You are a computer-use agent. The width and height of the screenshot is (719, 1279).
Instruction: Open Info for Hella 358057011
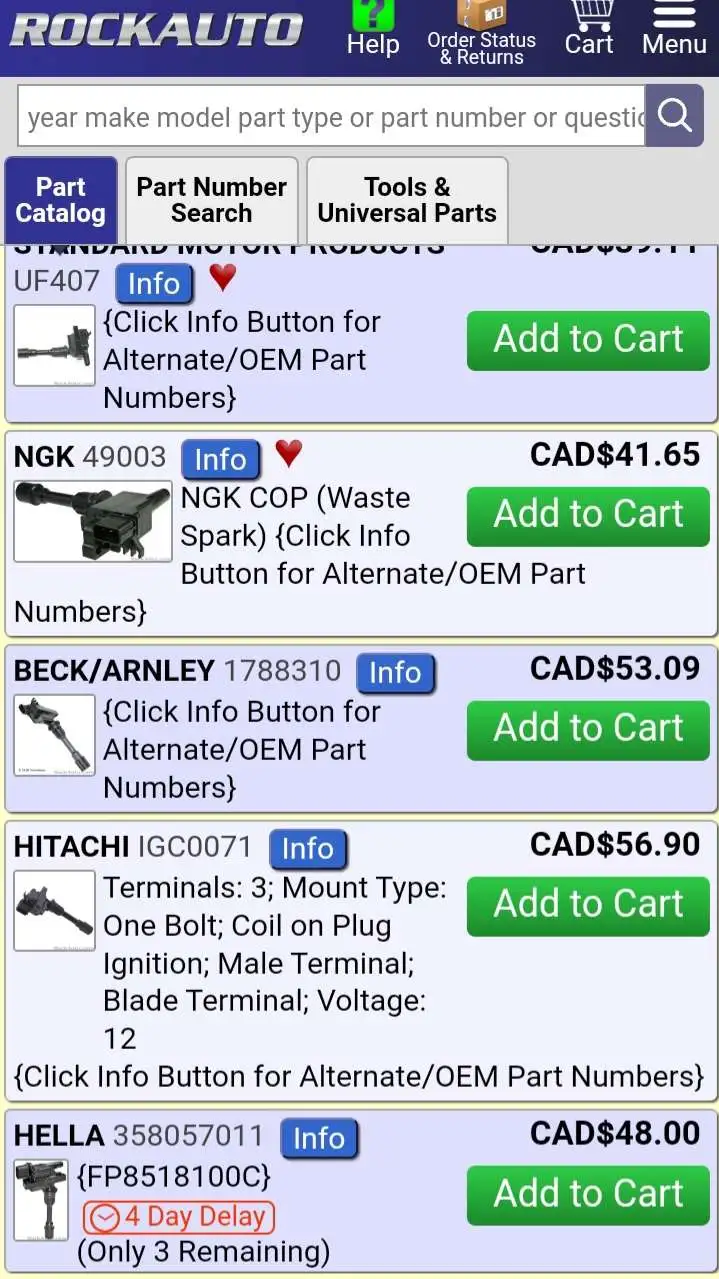(319, 1138)
